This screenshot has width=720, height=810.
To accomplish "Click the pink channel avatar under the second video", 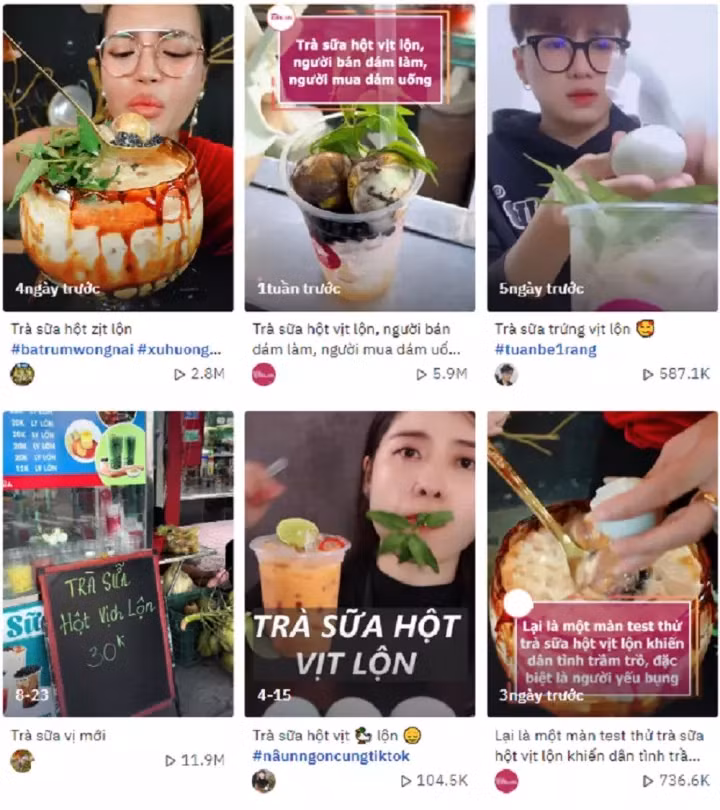I will tap(262, 374).
